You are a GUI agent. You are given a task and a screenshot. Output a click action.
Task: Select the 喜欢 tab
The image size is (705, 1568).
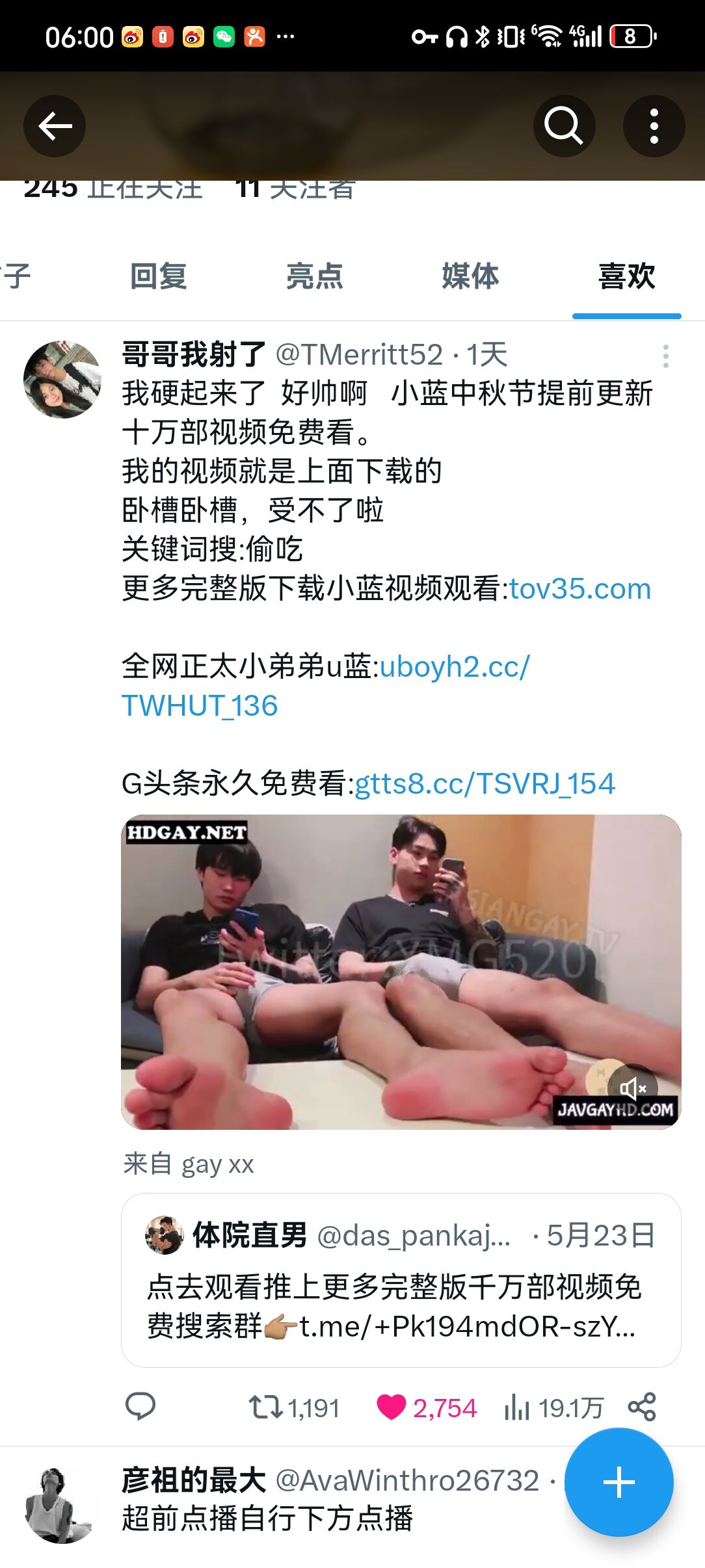(627, 276)
